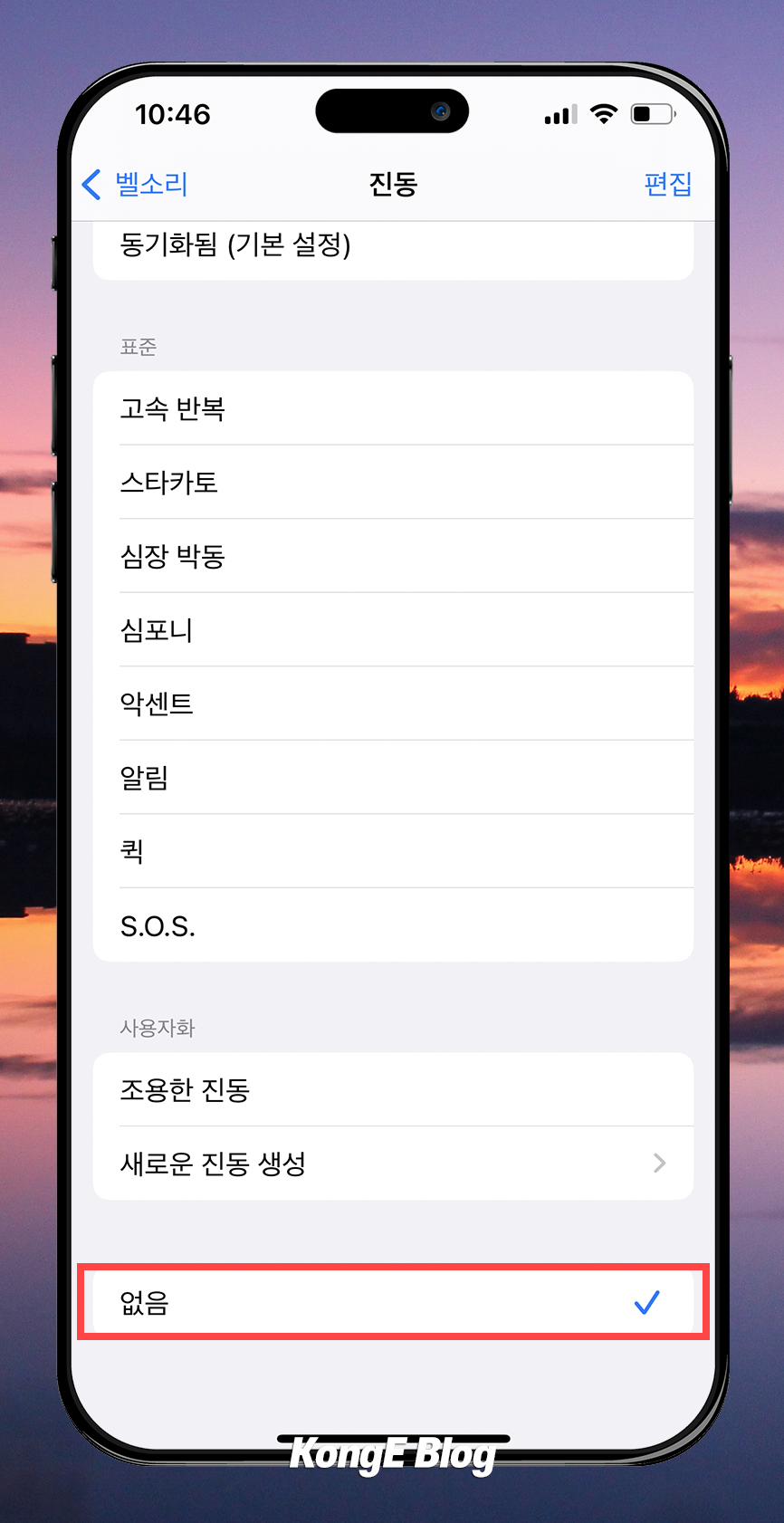Viewport: 784px width, 1523px height.
Task: Pick the 심장 박동 vibration
Action: 393,556
